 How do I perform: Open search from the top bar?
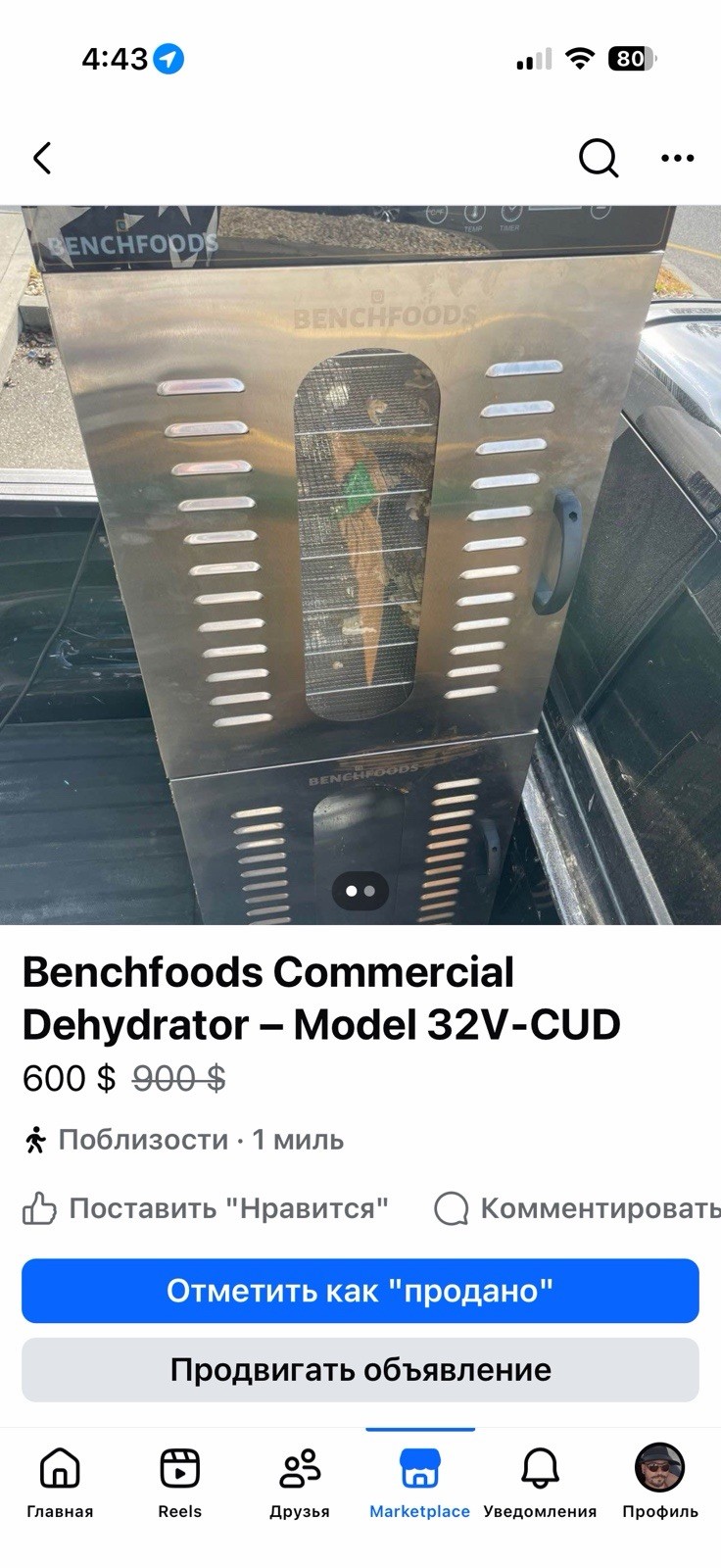point(598,157)
